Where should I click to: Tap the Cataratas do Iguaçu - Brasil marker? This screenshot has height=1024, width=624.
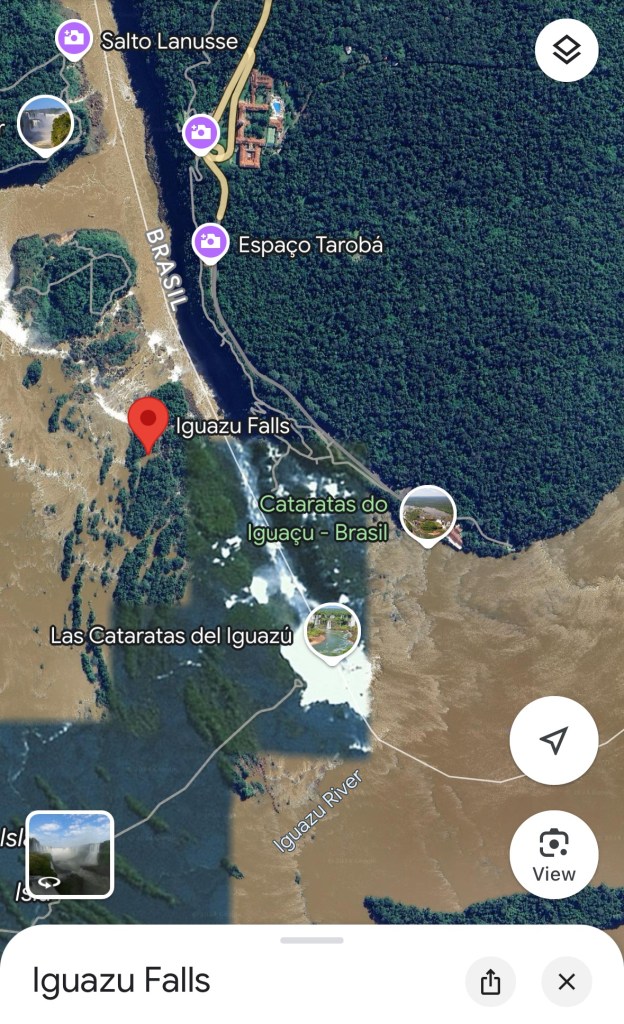(428, 514)
